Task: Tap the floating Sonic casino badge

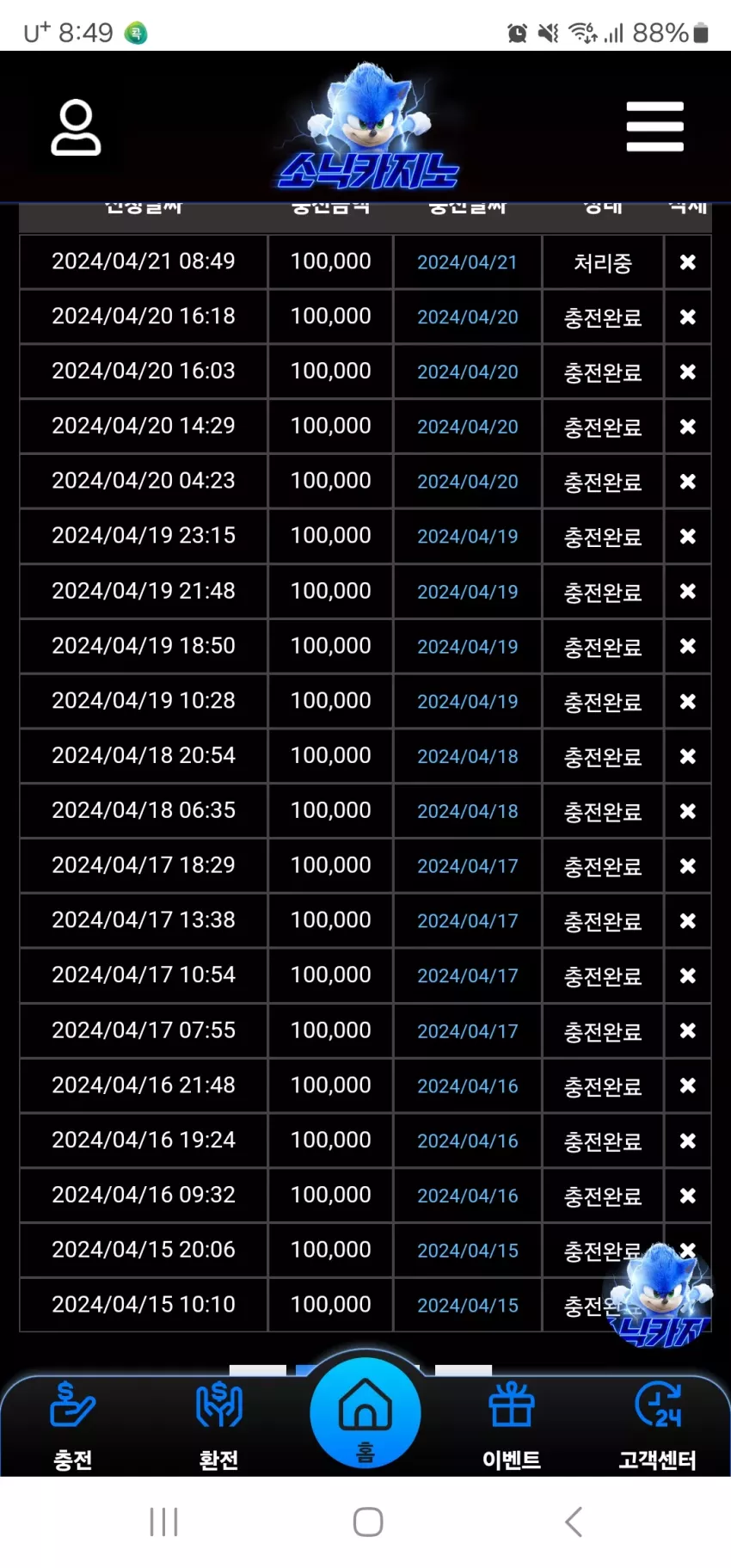Action: click(x=660, y=1295)
